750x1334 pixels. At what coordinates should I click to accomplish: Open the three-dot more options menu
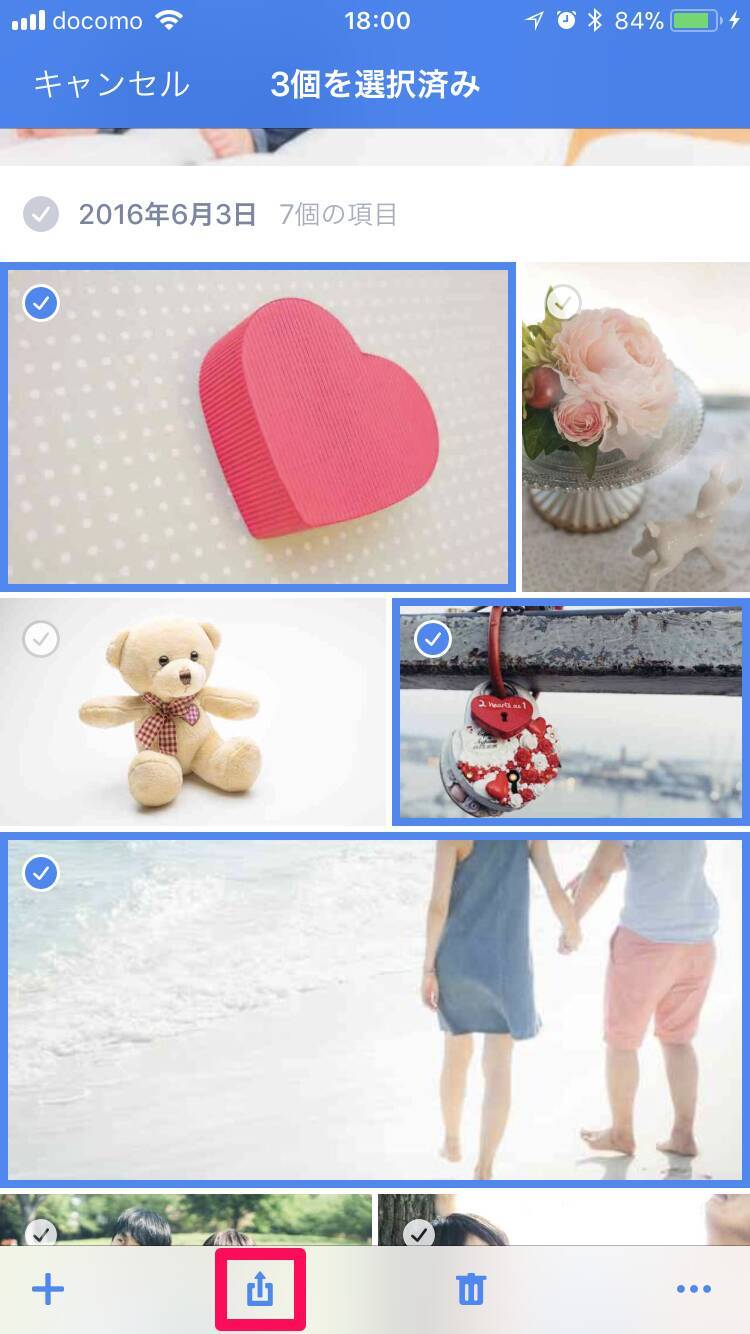point(694,1289)
